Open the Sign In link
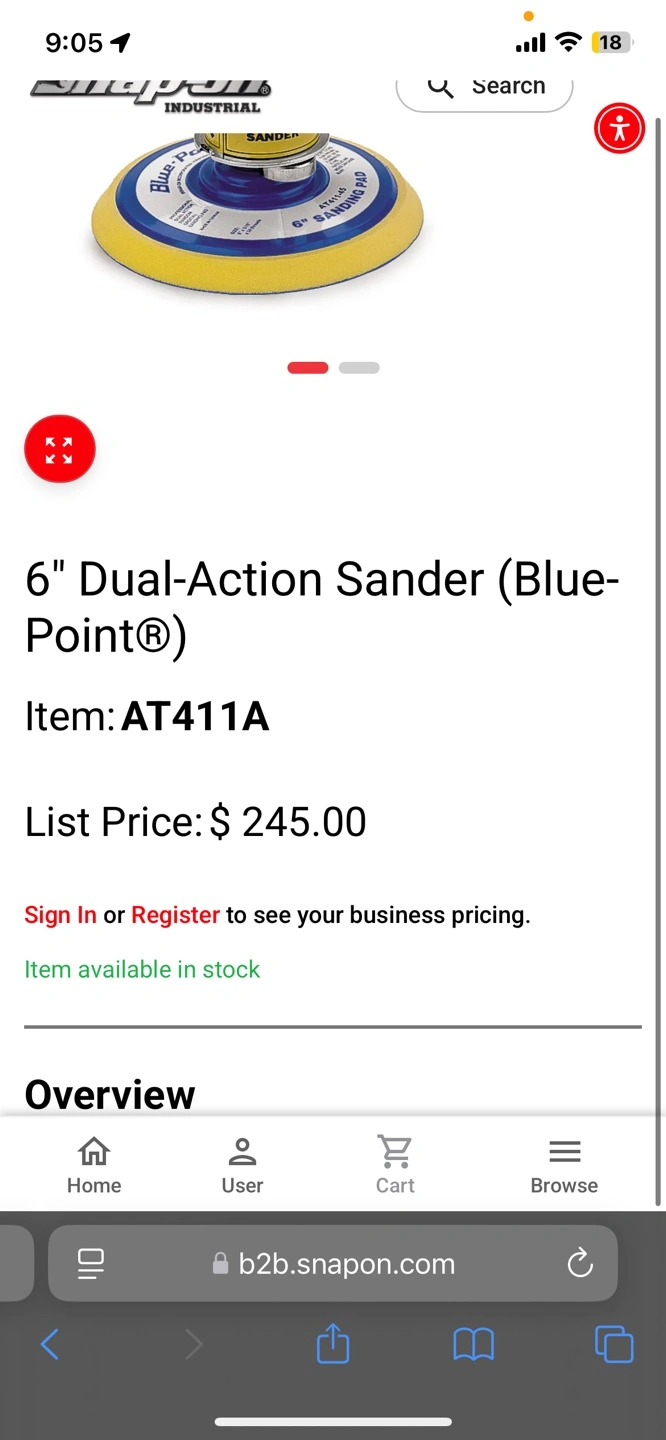 61,915
